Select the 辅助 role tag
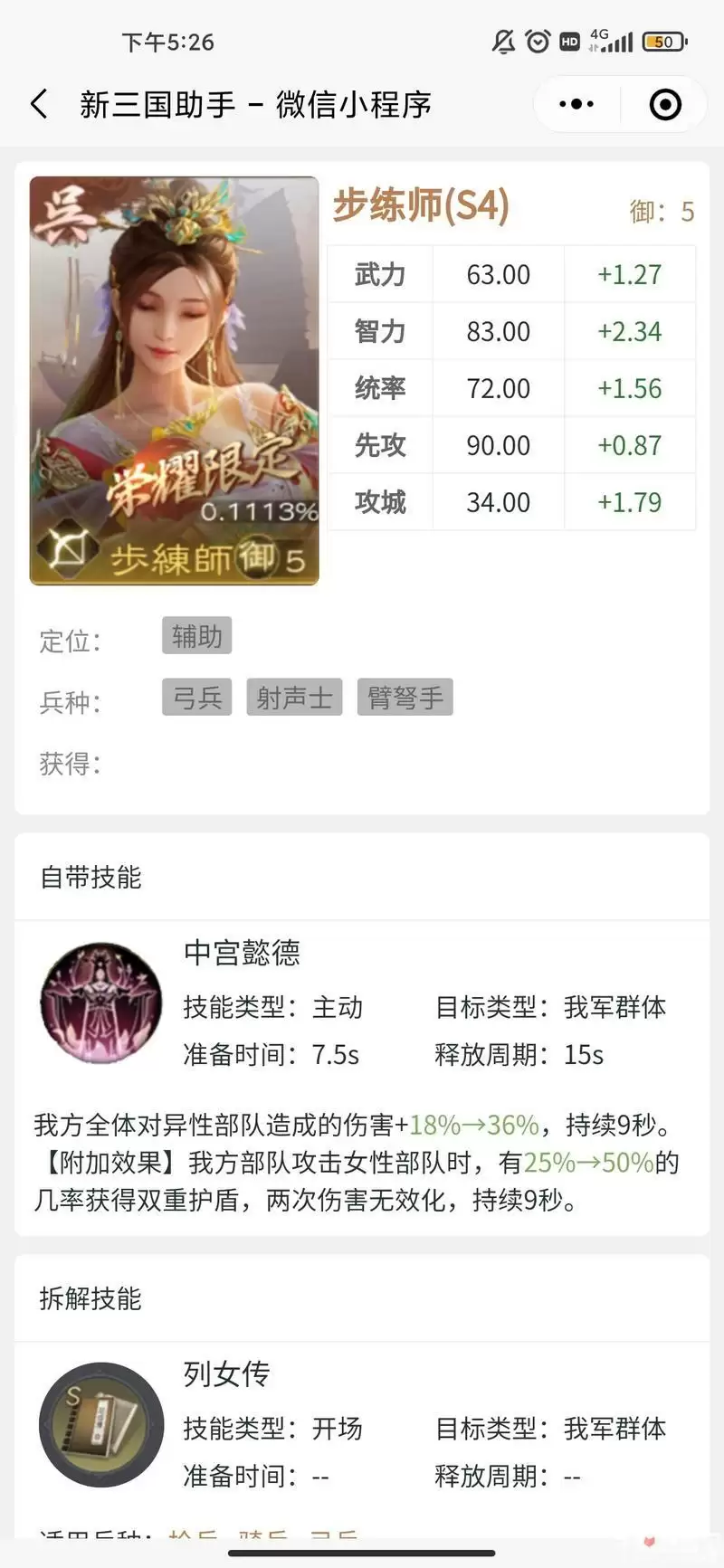 point(197,636)
